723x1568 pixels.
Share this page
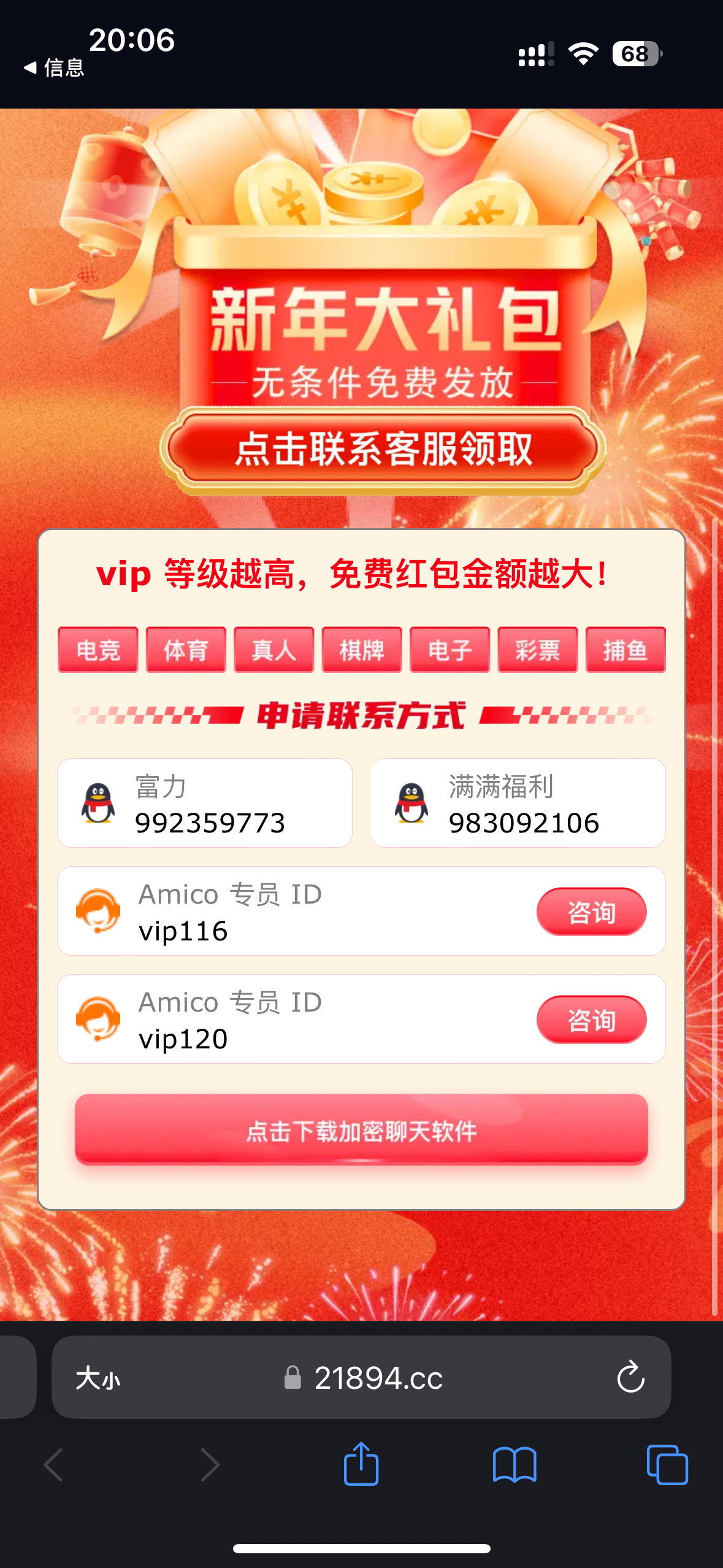pos(361,1464)
